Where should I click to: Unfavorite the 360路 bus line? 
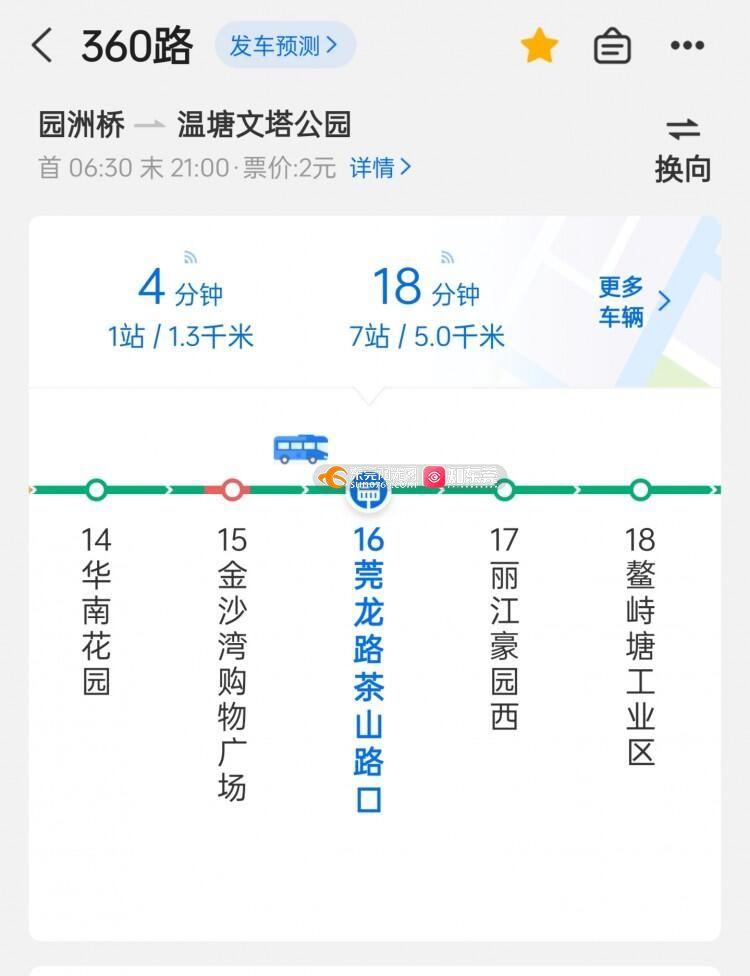click(x=539, y=46)
